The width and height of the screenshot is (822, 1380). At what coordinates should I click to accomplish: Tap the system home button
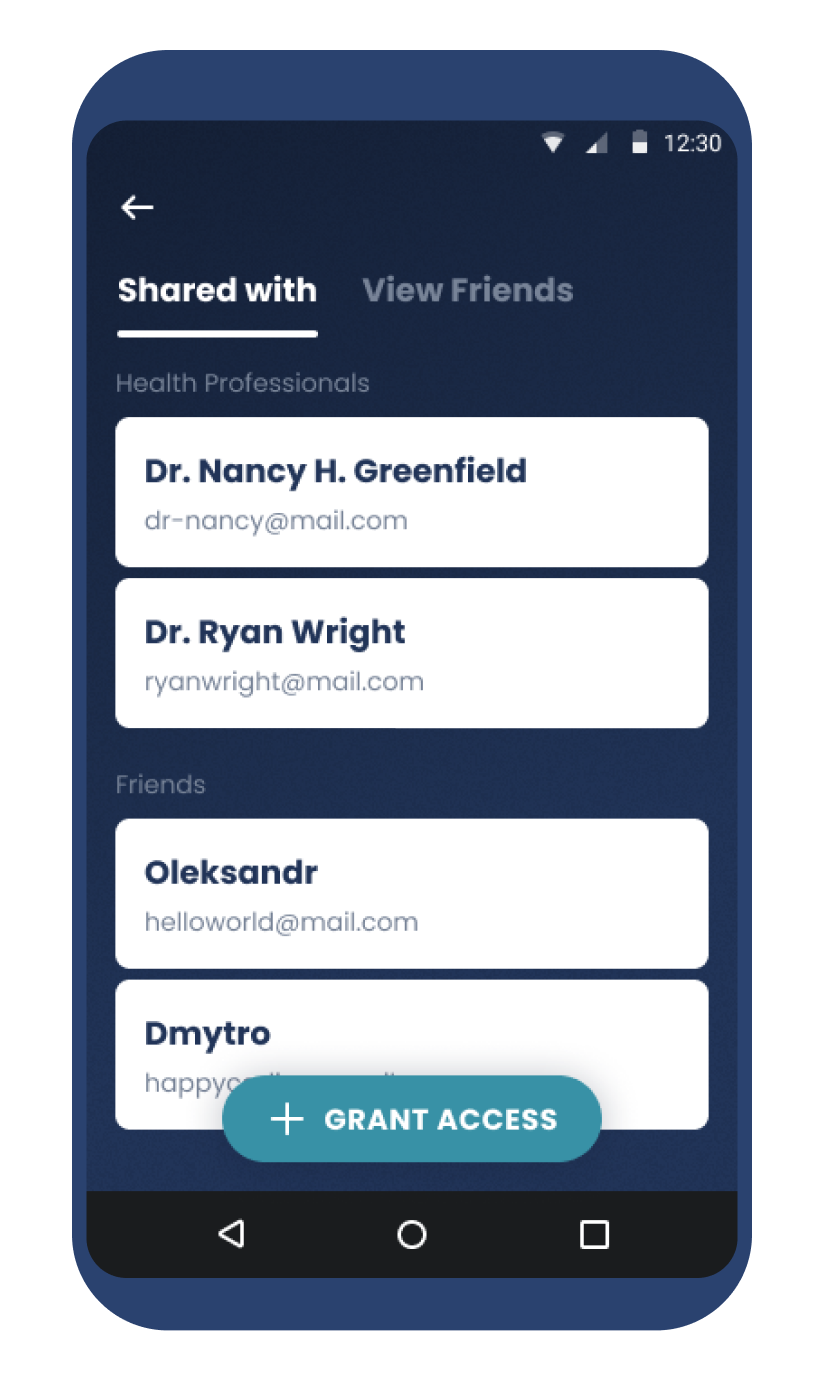(411, 1235)
